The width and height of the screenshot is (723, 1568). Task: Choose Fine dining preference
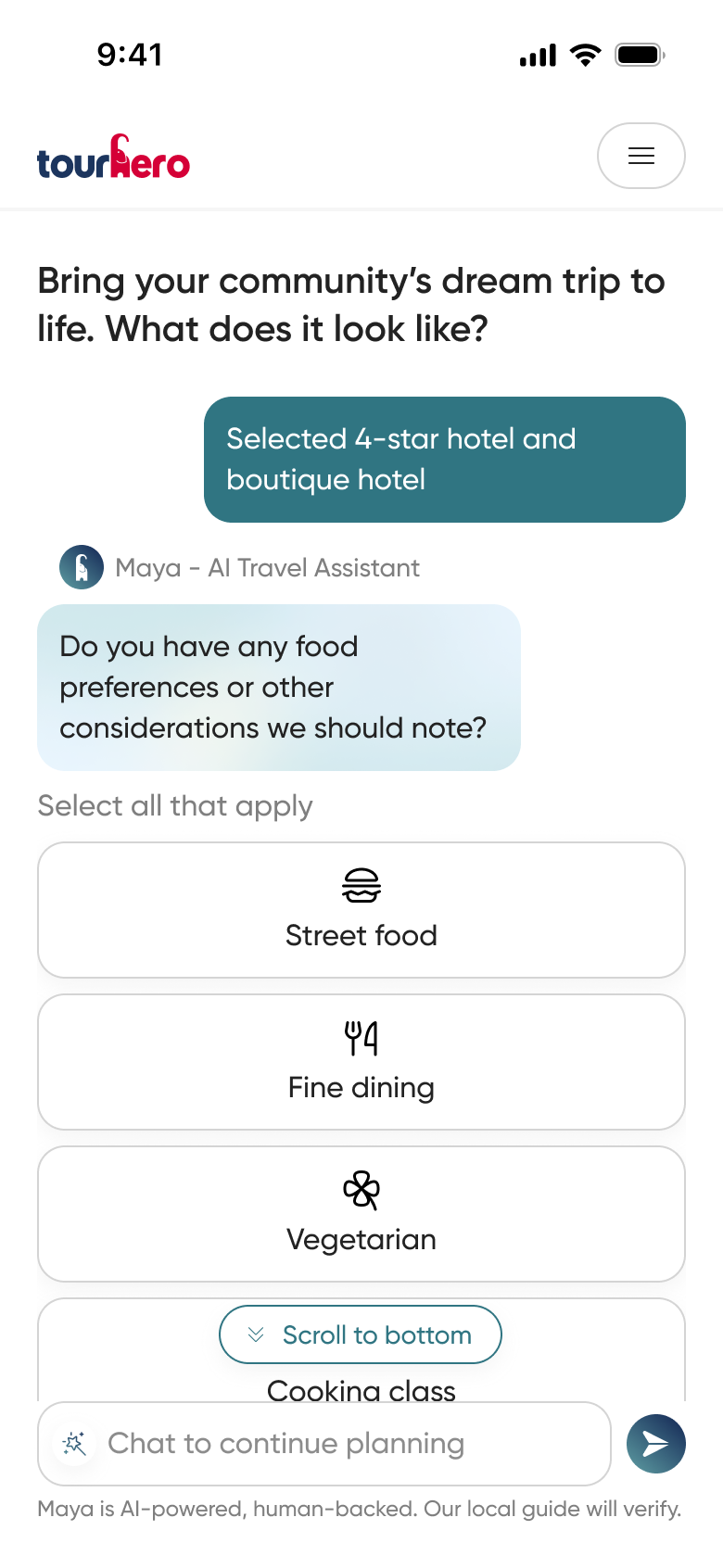pyautogui.click(x=361, y=1062)
